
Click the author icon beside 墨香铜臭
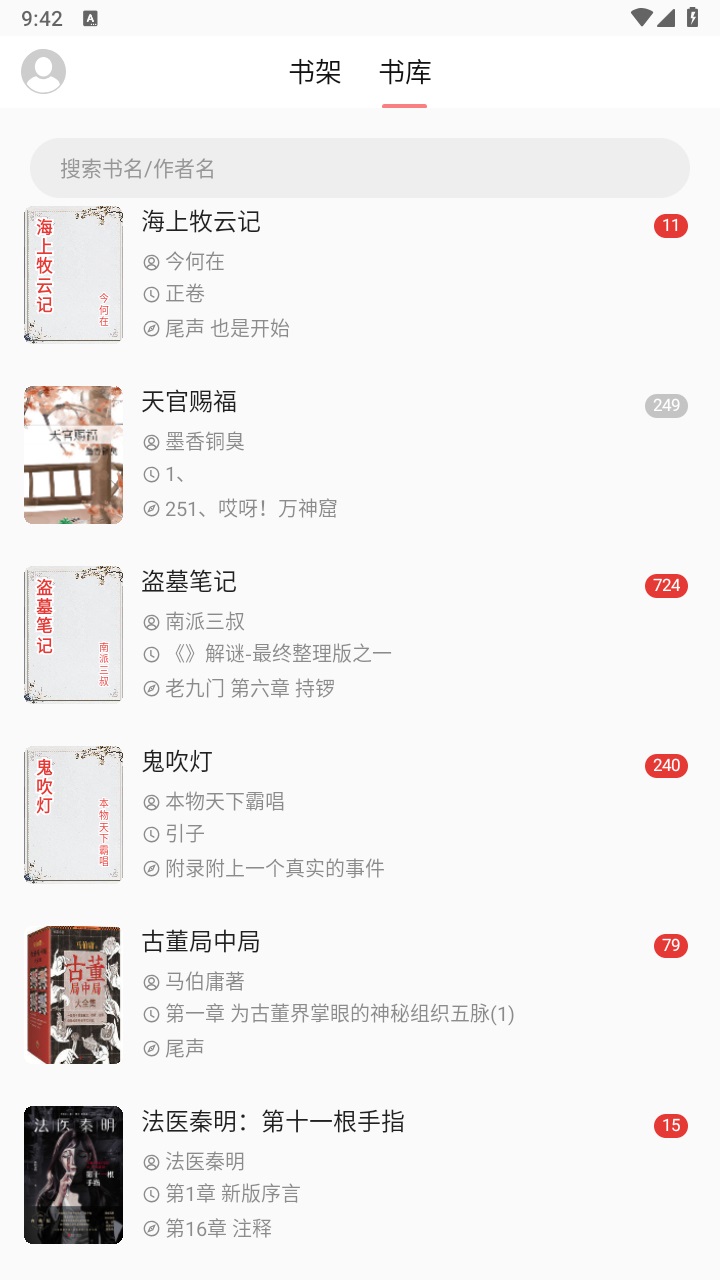pos(152,441)
